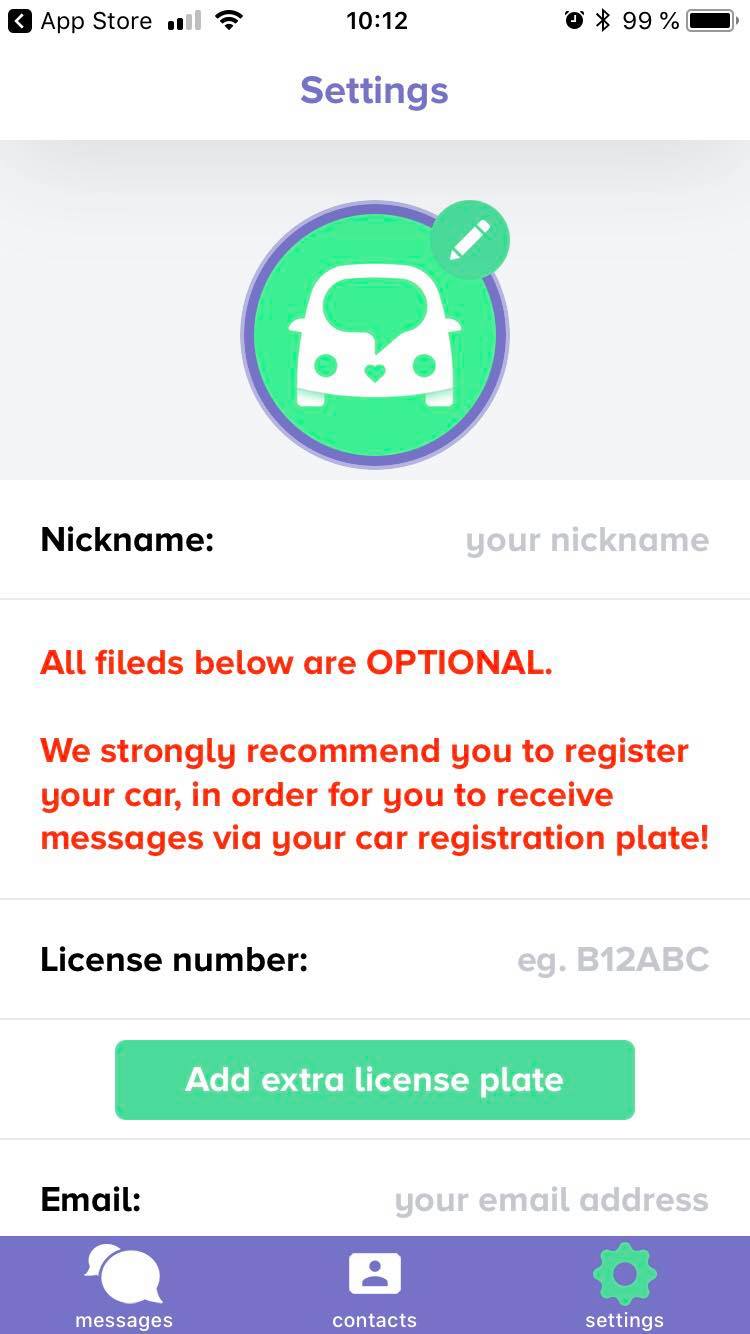750x1334 pixels.
Task: Tap the pencil edit icon on the avatar
Action: (x=470, y=240)
